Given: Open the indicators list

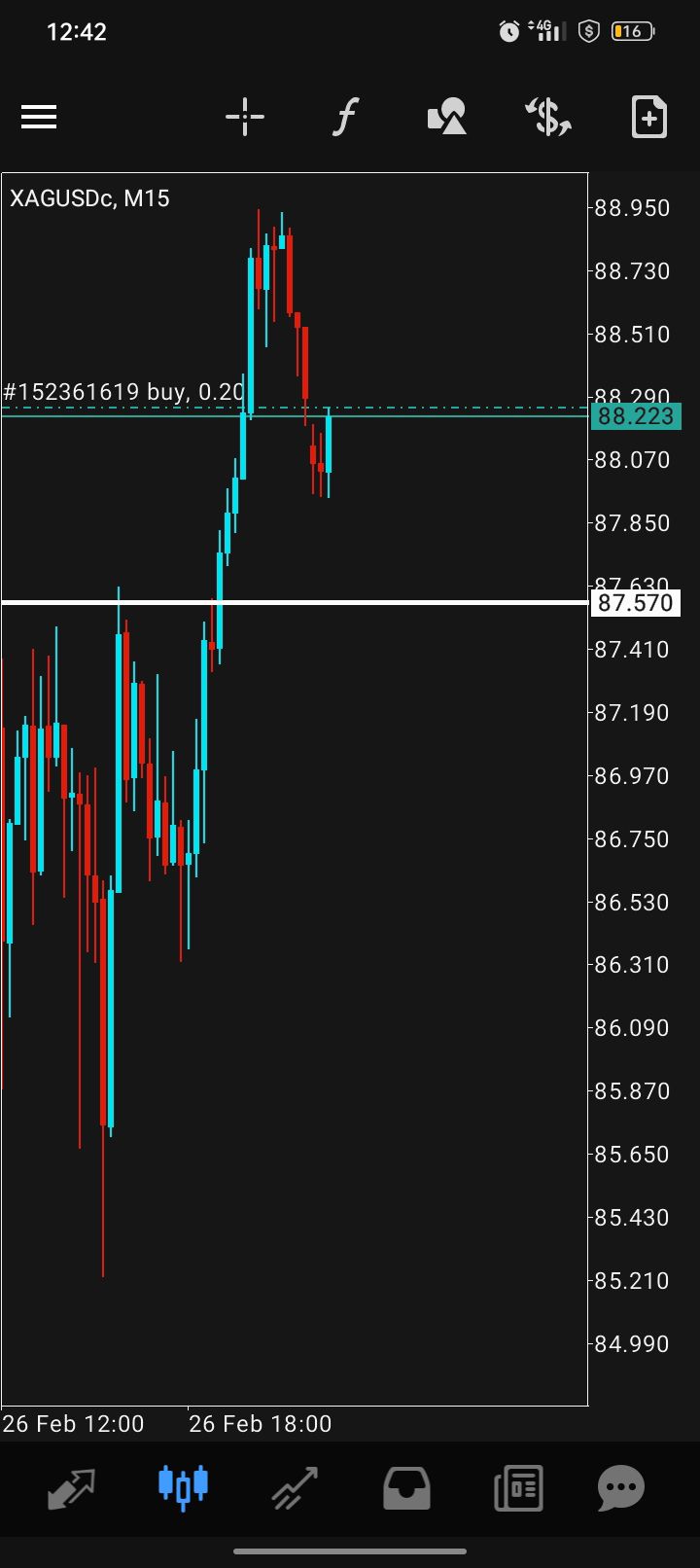Looking at the screenshot, I should coord(345,118).
